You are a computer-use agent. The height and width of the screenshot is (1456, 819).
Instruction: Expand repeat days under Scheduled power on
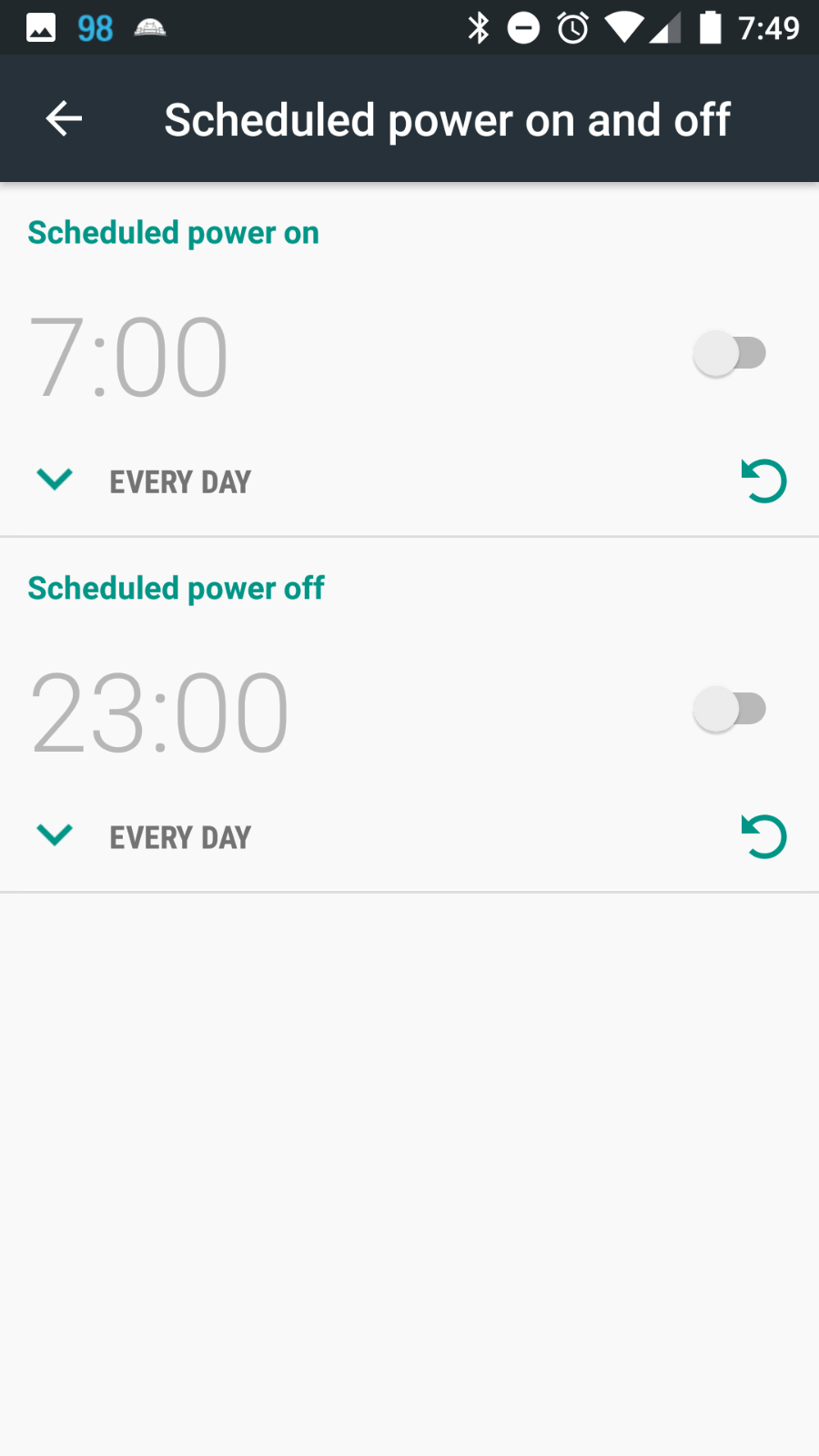click(x=55, y=479)
